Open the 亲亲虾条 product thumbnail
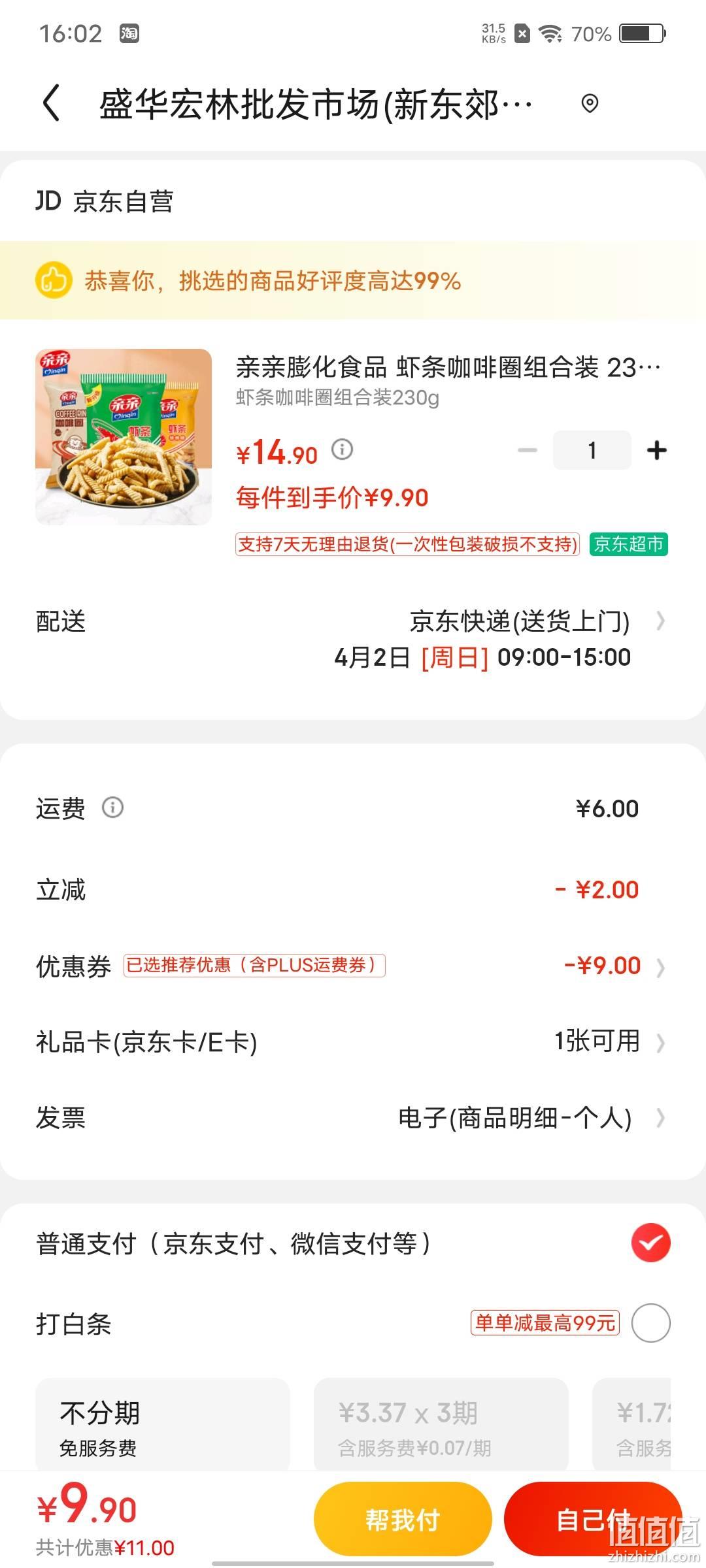 pyautogui.click(x=124, y=437)
